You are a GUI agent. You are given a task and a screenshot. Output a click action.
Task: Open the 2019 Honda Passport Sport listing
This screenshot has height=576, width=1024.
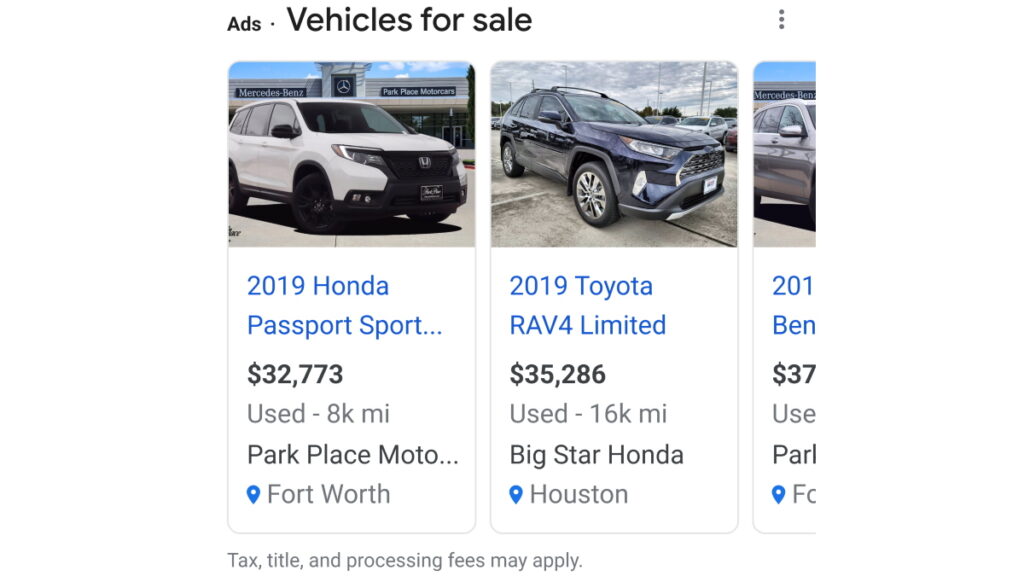[x=344, y=305]
